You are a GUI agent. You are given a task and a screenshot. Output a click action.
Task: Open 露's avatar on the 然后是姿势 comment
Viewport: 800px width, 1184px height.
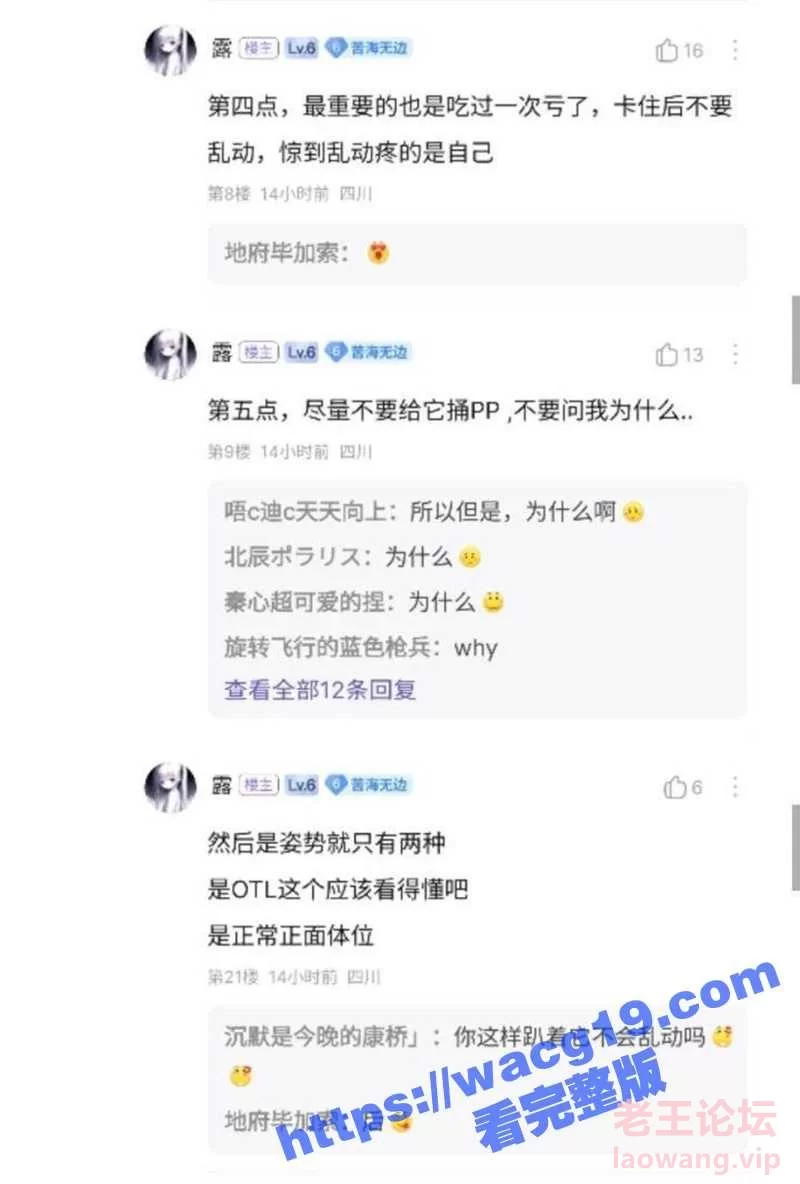(171, 787)
